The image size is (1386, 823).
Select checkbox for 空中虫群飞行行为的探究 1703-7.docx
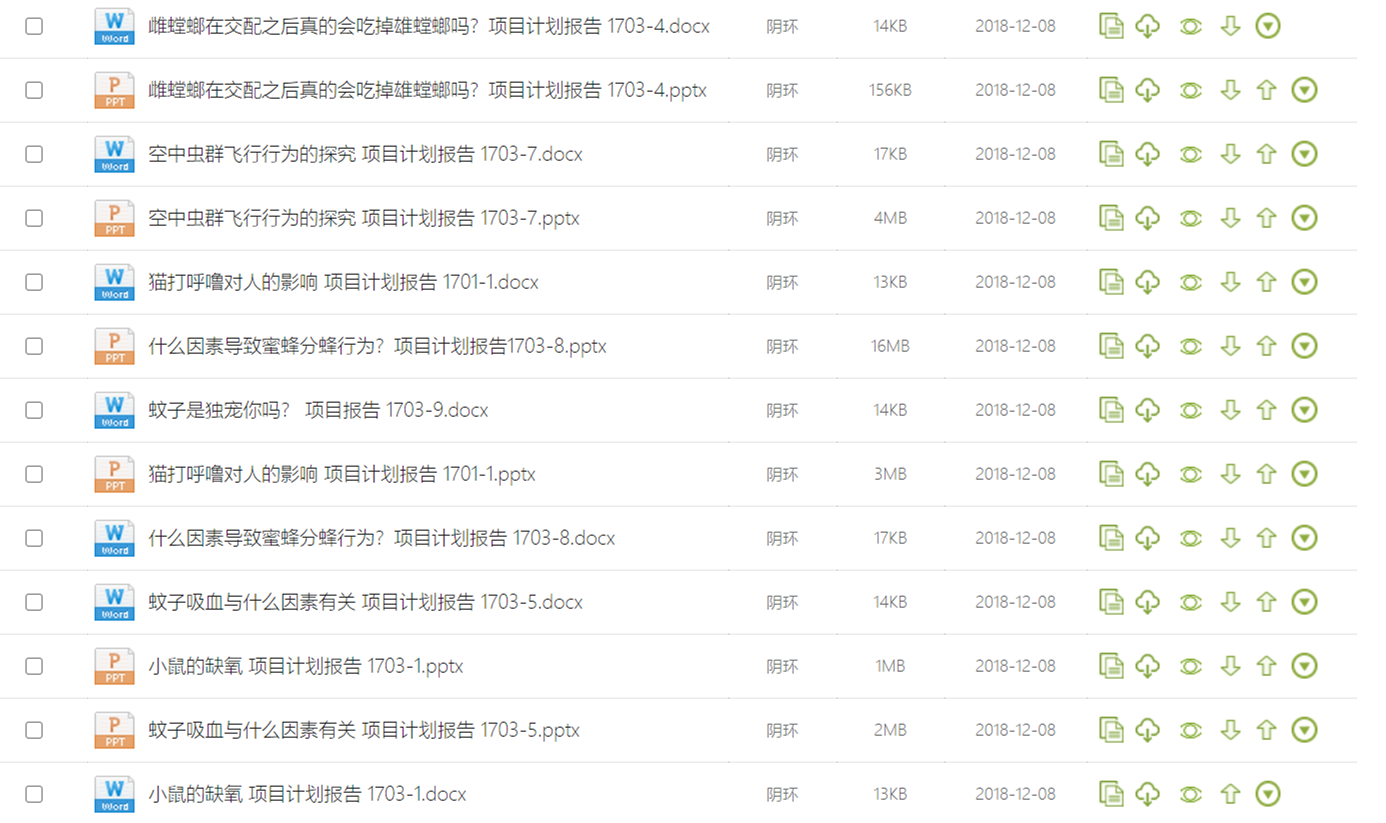(34, 154)
